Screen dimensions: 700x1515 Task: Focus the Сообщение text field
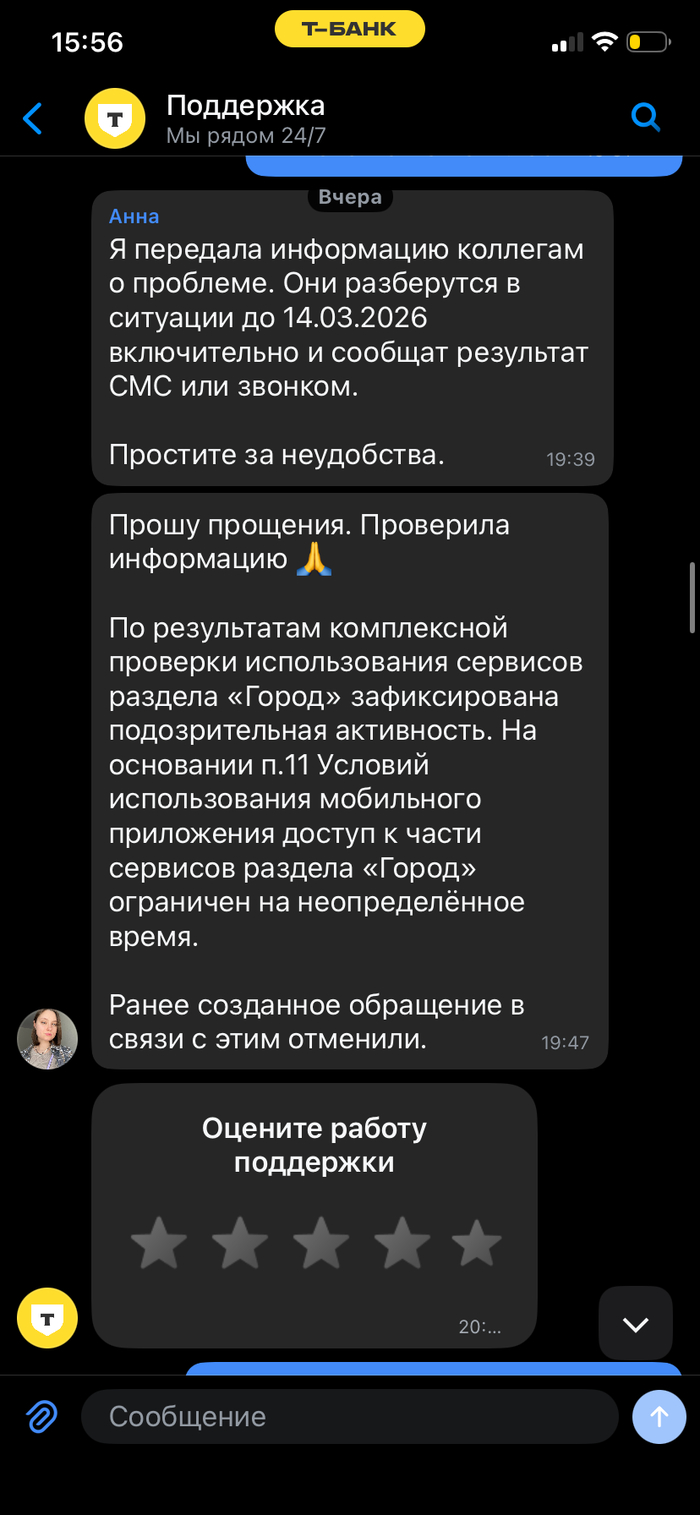tap(350, 1416)
